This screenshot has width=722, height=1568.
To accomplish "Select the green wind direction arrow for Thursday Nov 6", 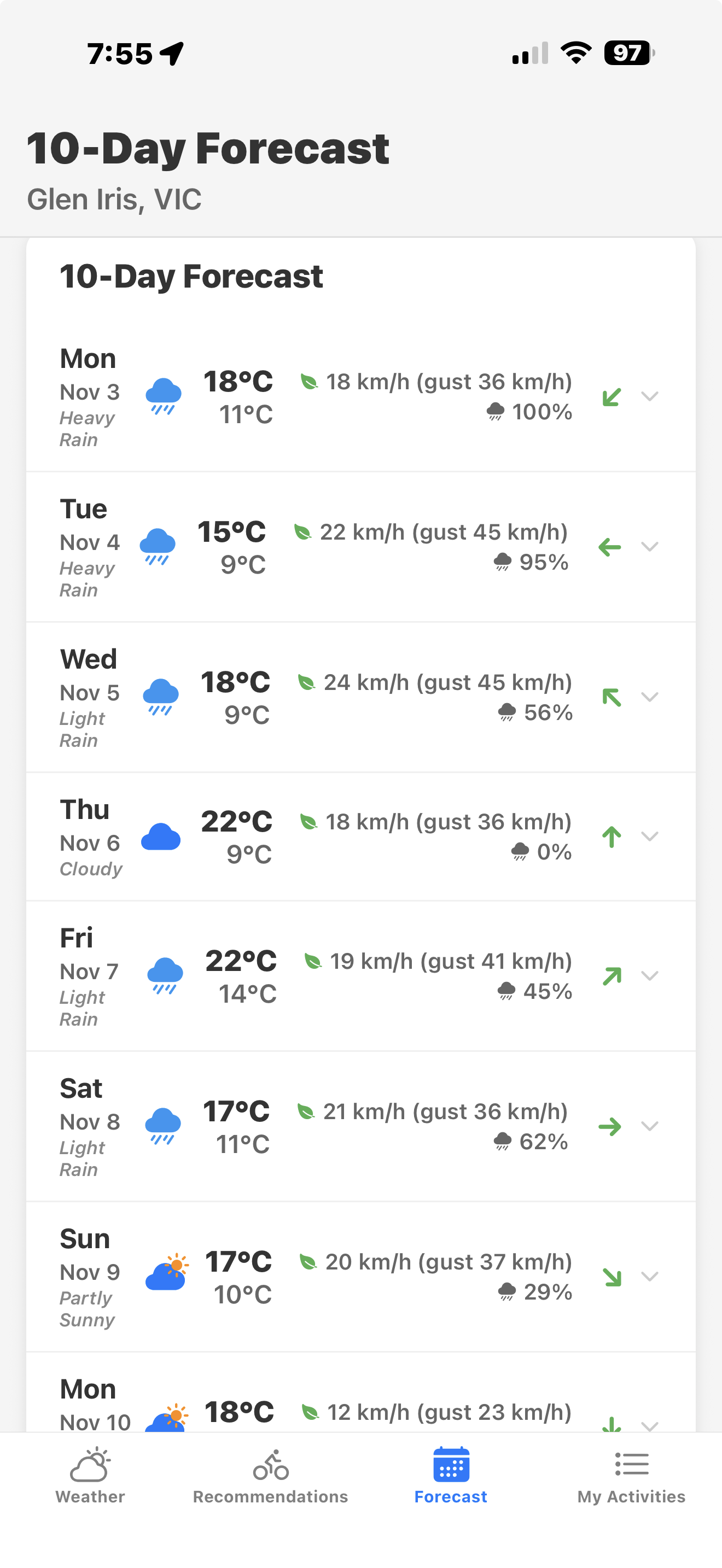I will (x=610, y=836).
